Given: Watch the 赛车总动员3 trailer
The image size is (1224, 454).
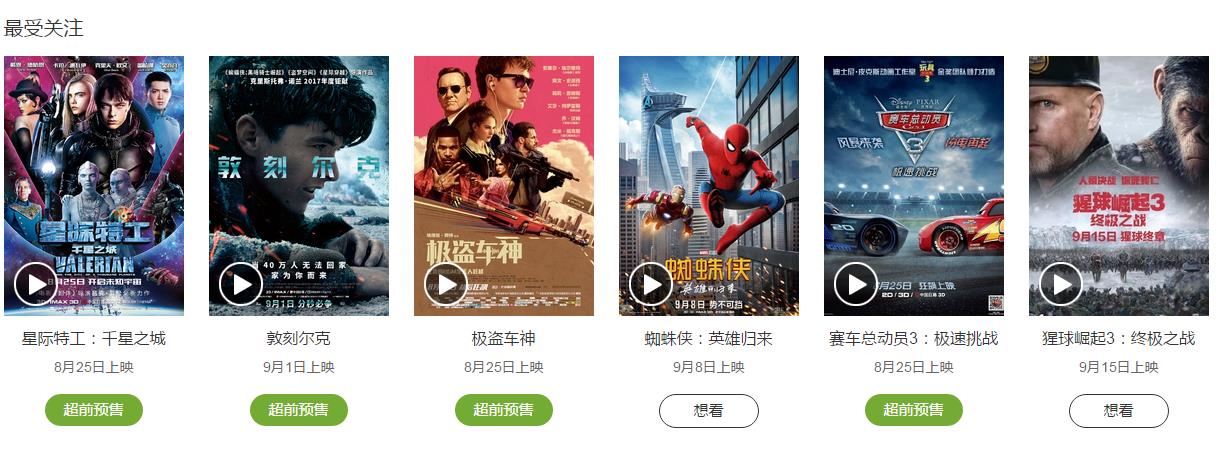Looking at the screenshot, I should (x=856, y=284).
